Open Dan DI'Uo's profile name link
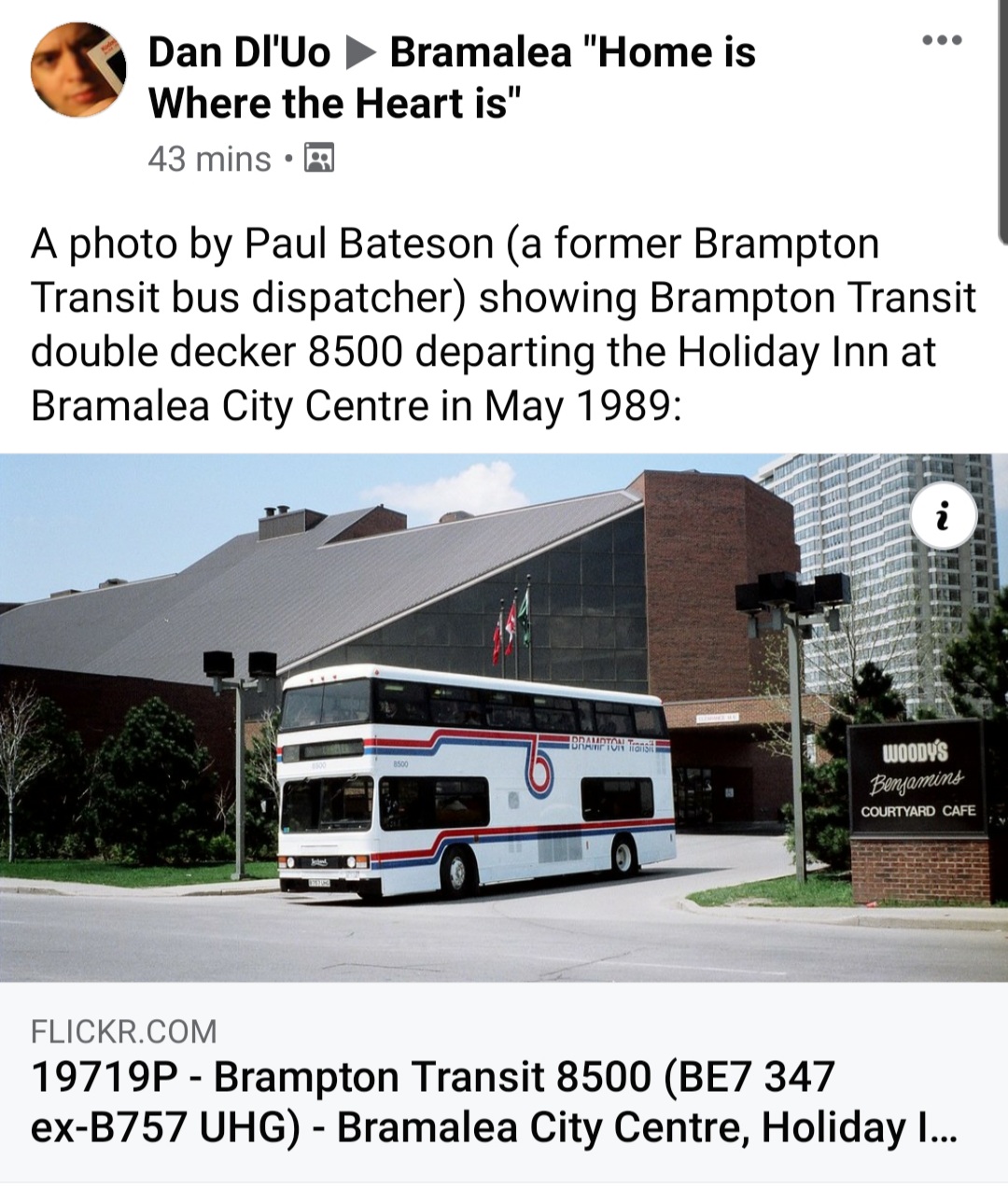The height and width of the screenshot is (1188, 1008). [x=239, y=52]
